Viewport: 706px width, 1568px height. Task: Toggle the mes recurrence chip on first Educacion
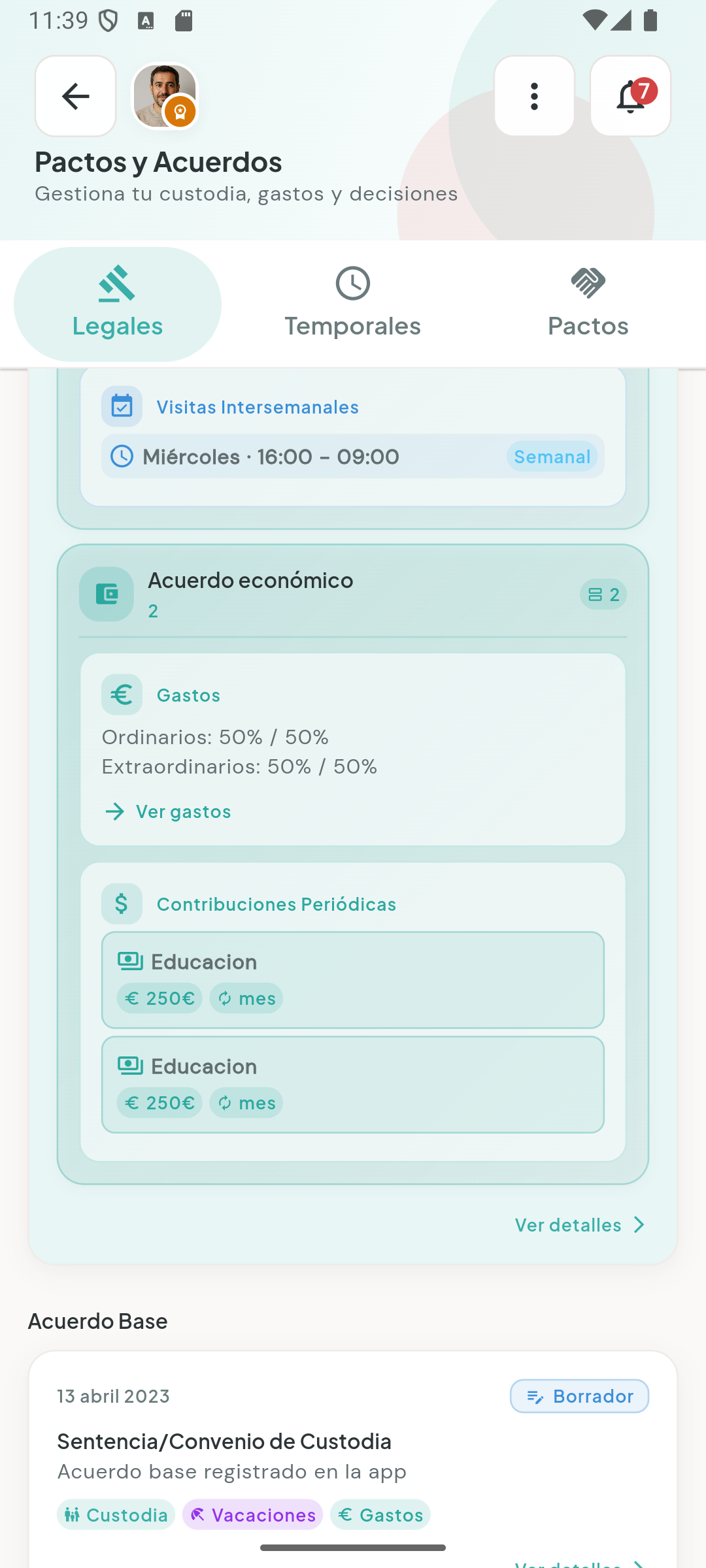coord(246,998)
